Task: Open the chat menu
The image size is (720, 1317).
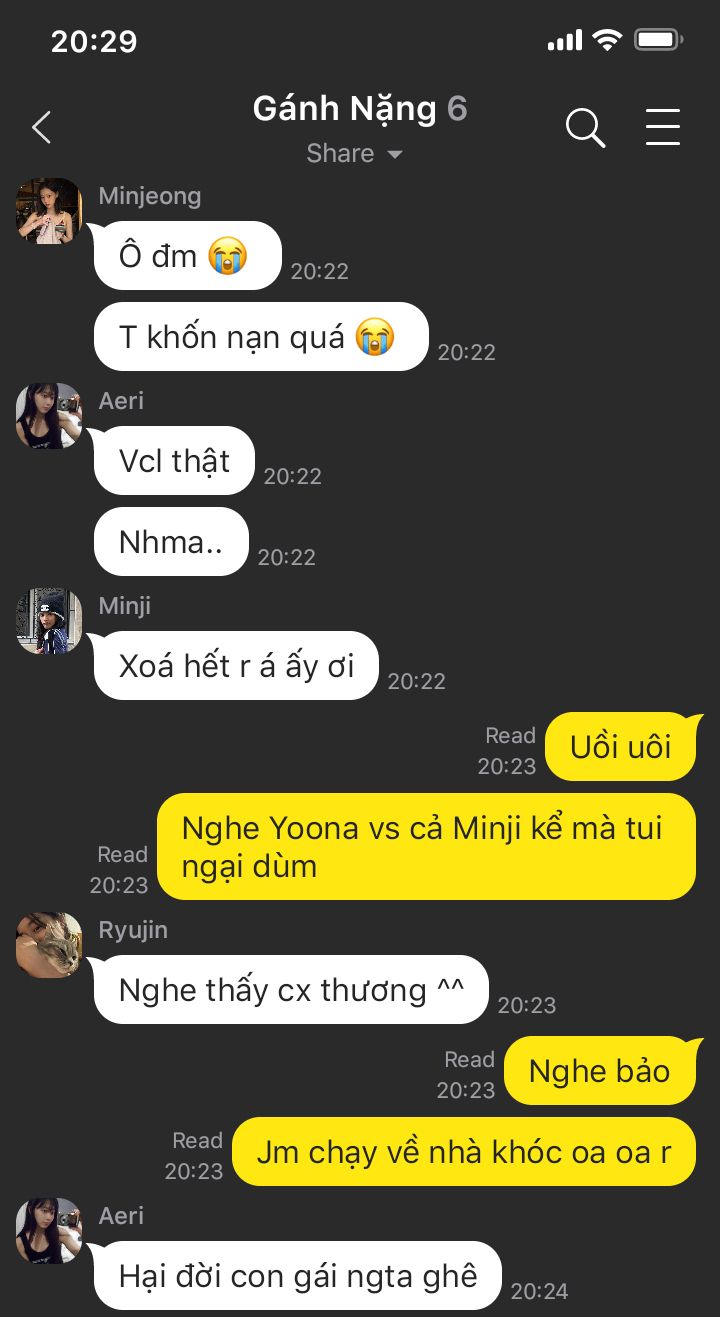Action: point(662,128)
